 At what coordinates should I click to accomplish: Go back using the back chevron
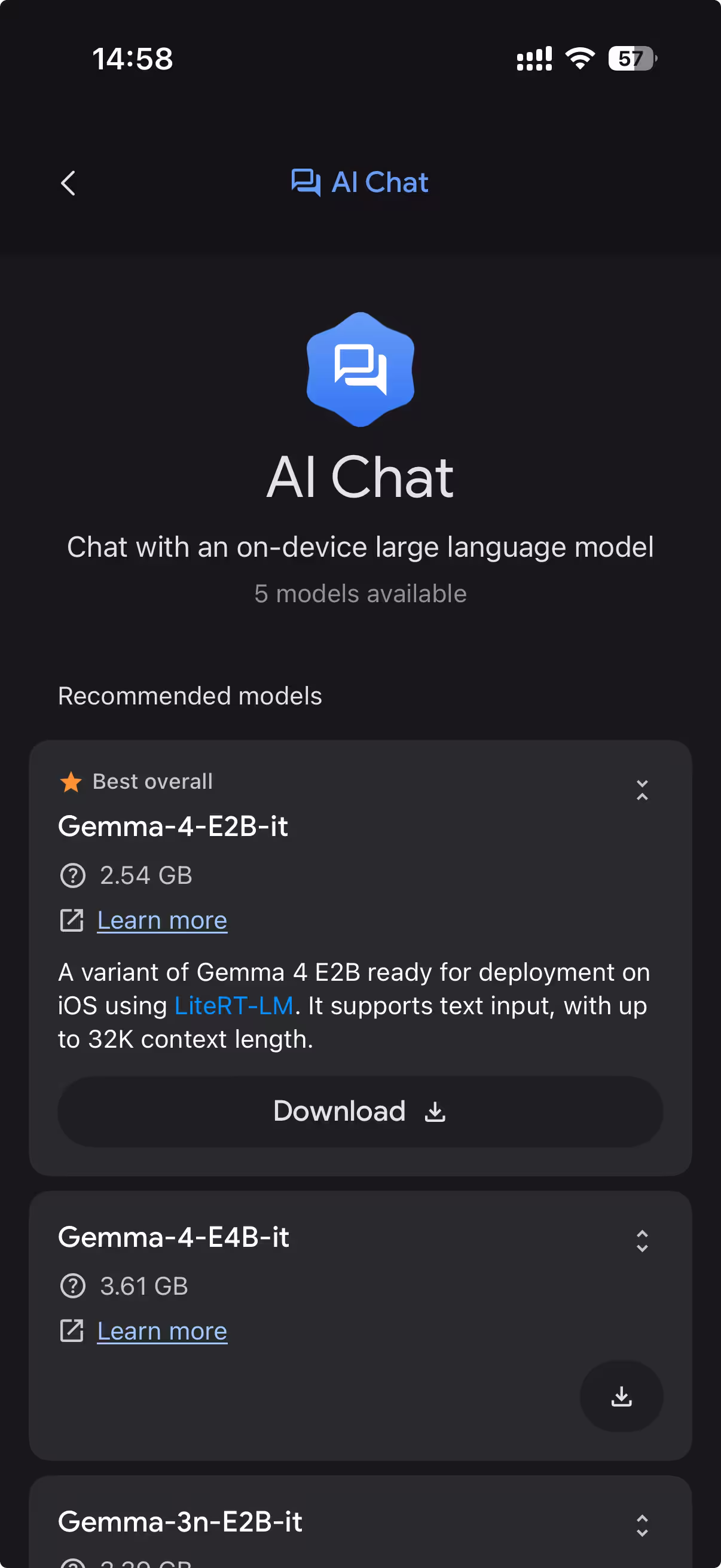pos(68,183)
